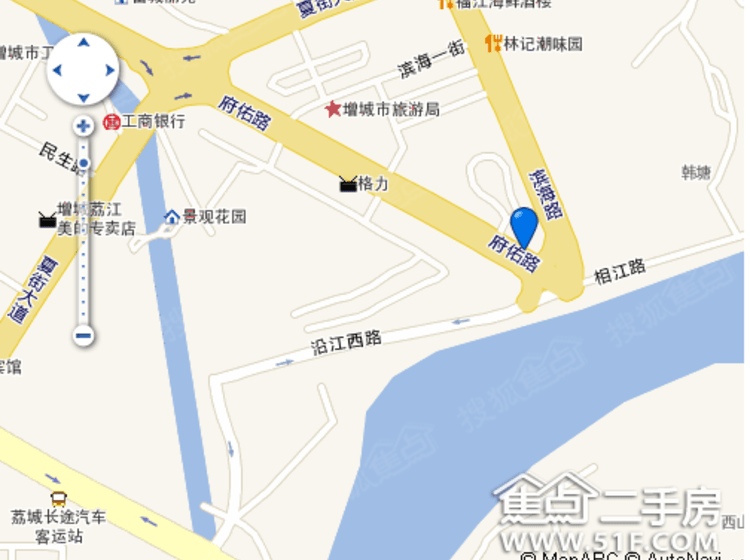Zoom out with the minus button
This screenshot has width=750, height=560.
click(x=83, y=336)
